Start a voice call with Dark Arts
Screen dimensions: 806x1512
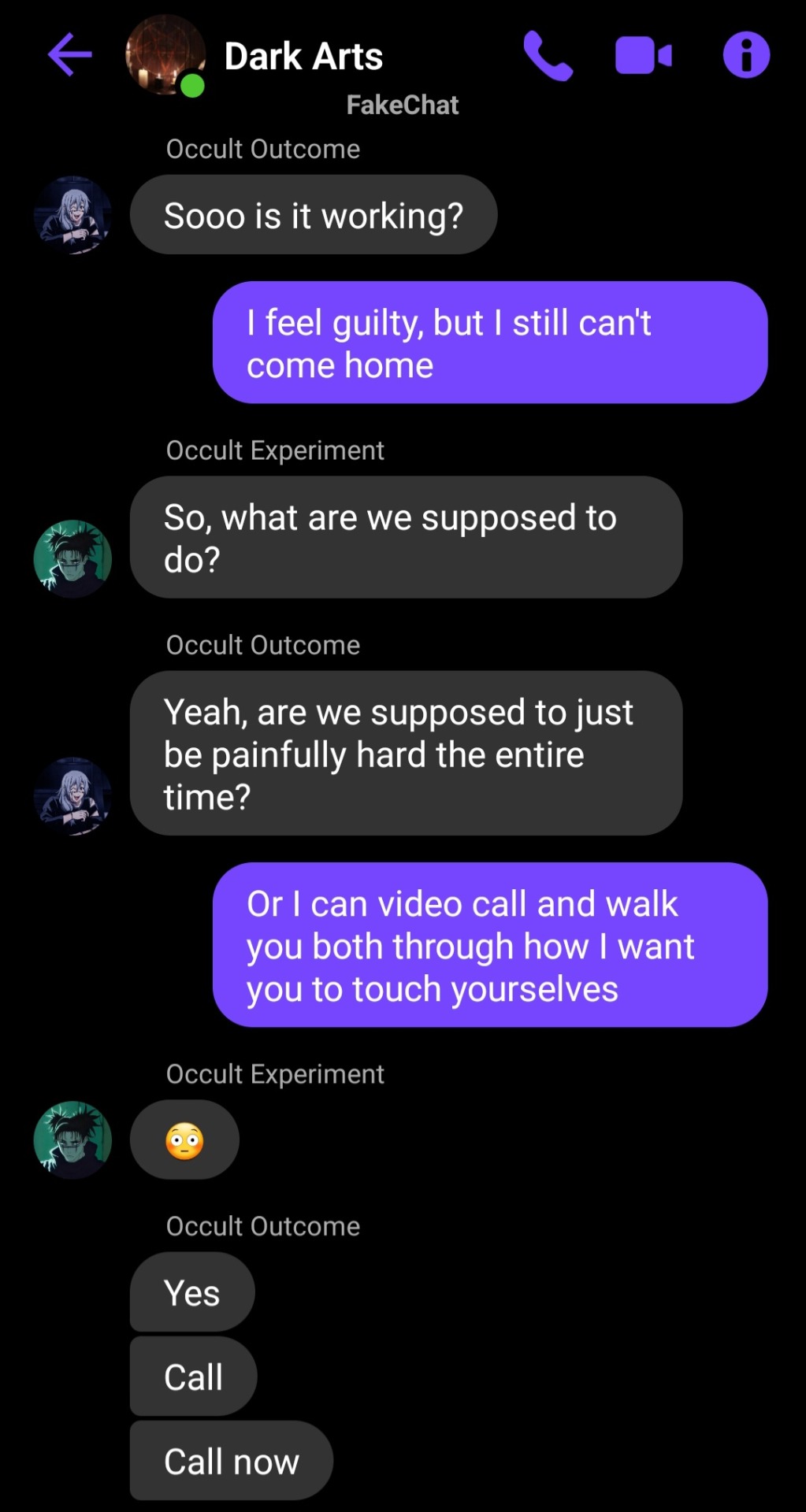548,56
